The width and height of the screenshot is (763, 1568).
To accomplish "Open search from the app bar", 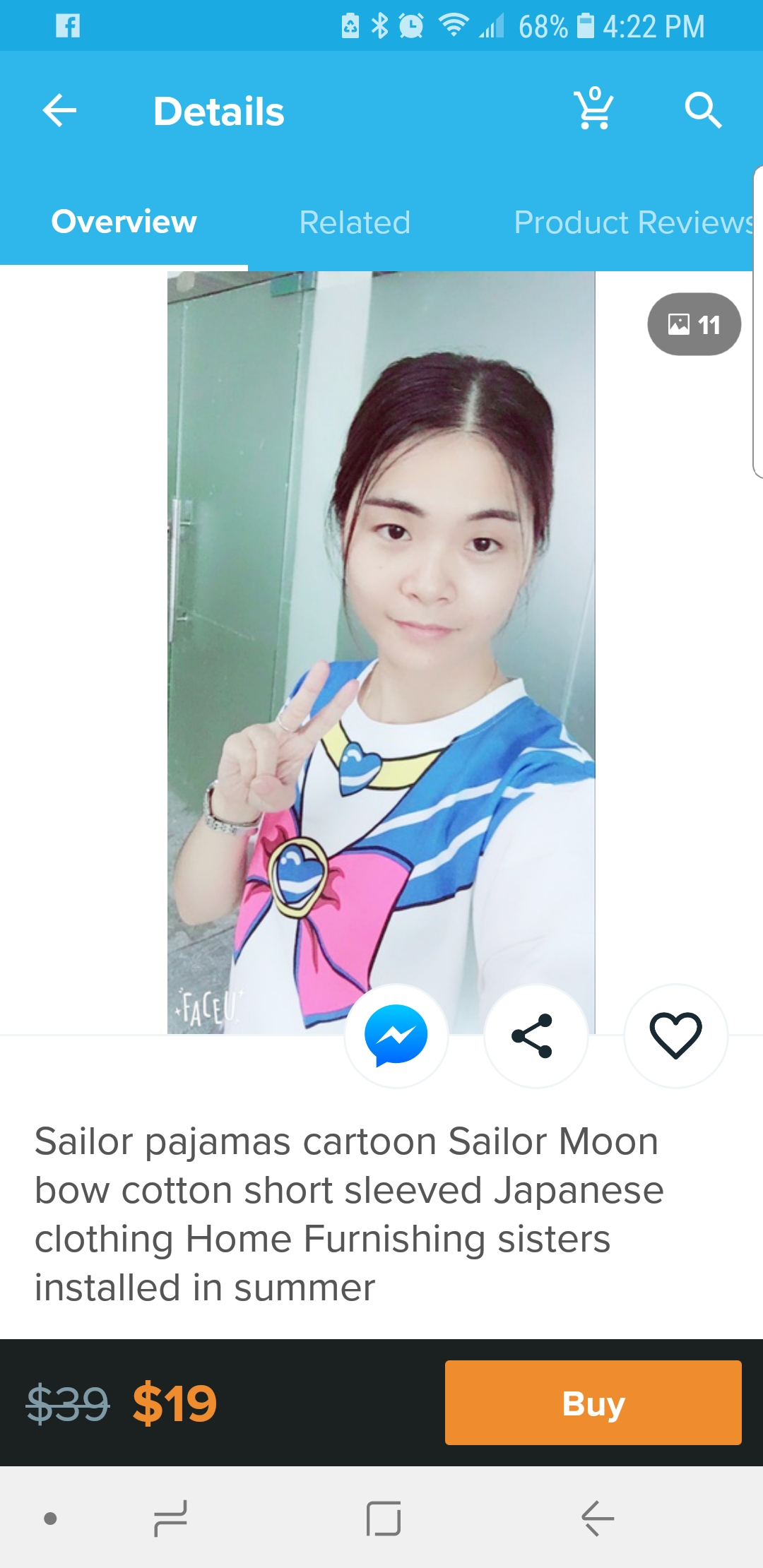I will (x=703, y=110).
